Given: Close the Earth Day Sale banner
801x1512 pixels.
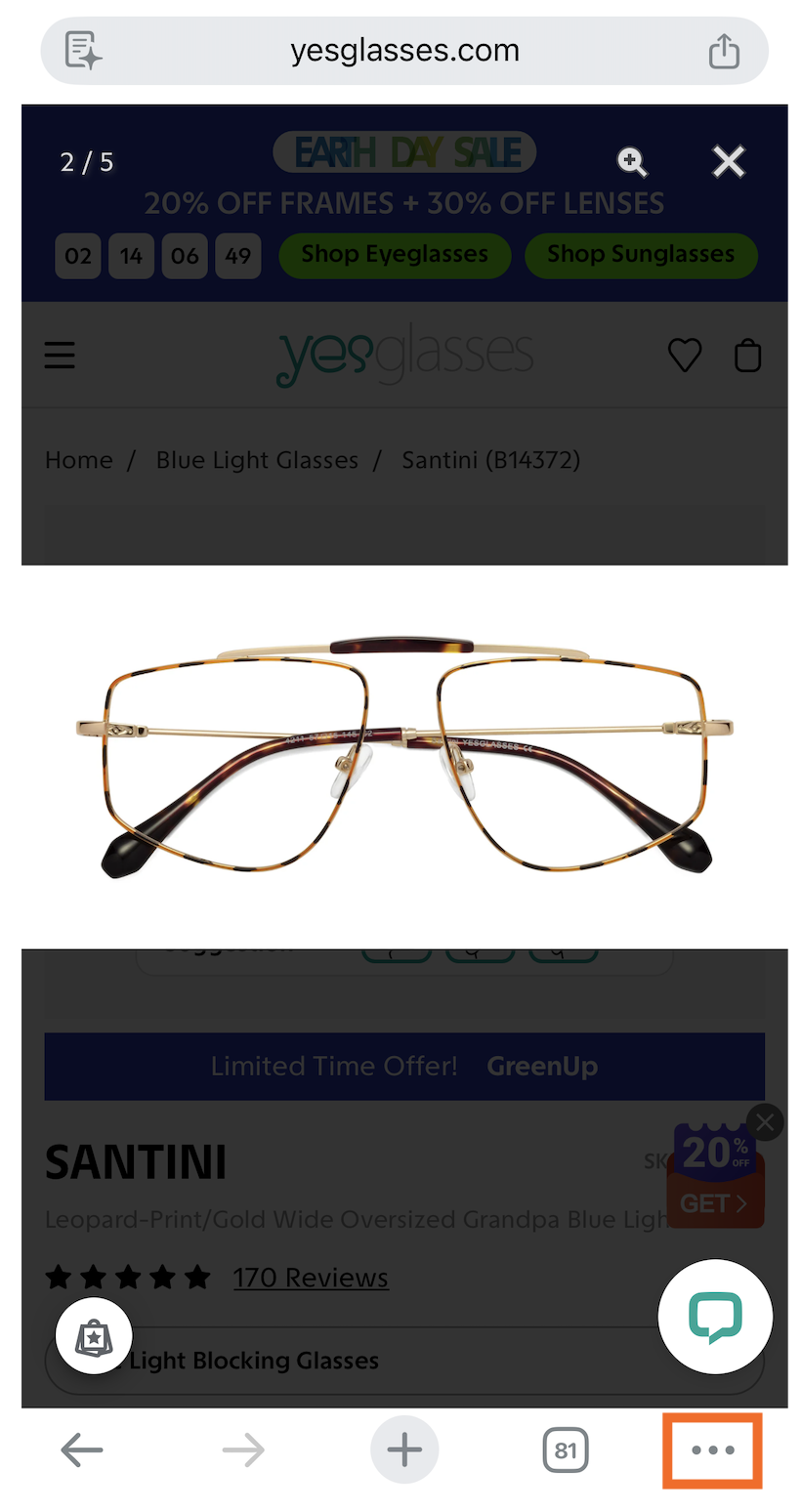Looking at the screenshot, I should (728, 162).
